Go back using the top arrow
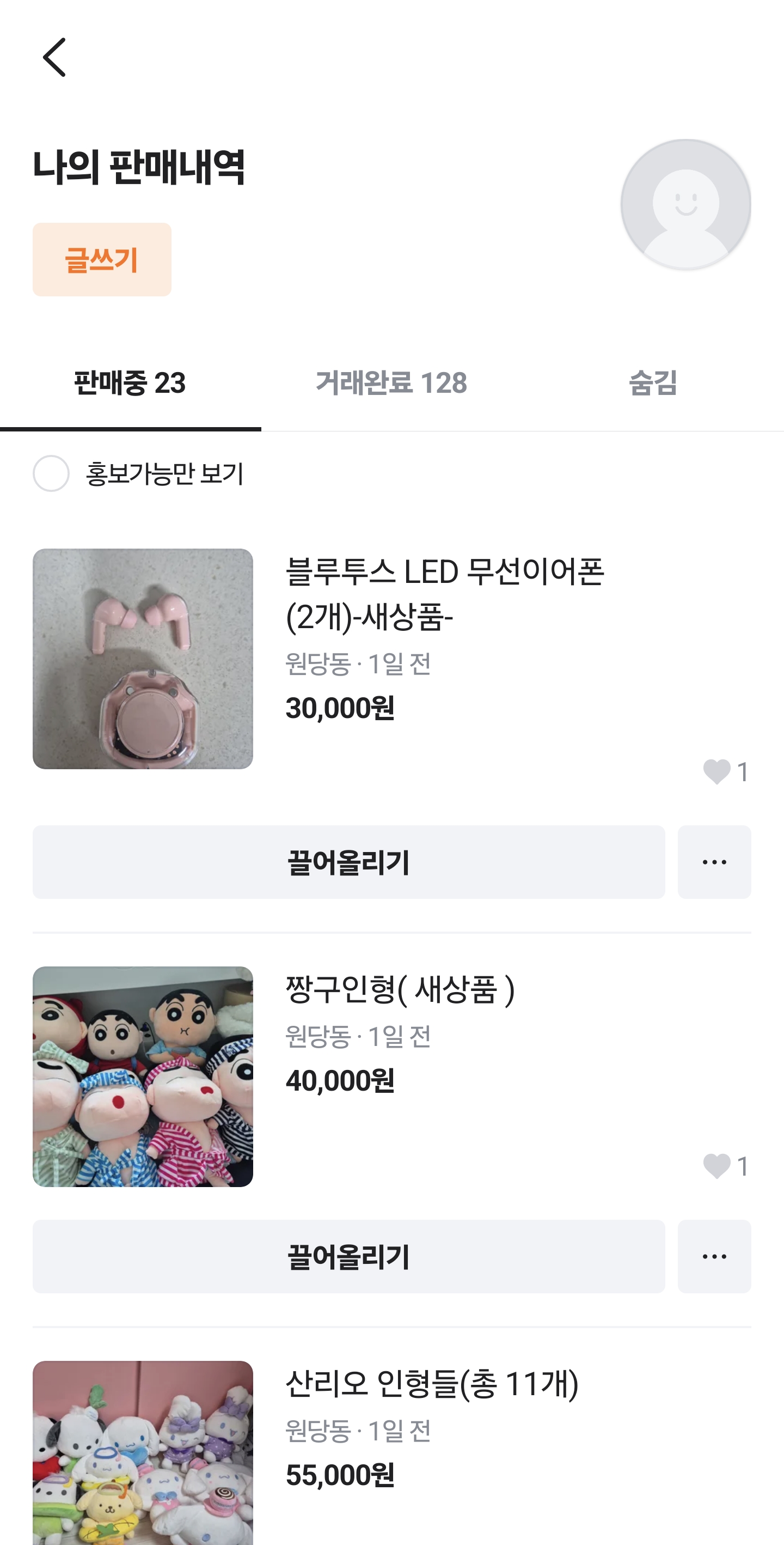This screenshot has width=784, height=1545. pyautogui.click(x=54, y=58)
